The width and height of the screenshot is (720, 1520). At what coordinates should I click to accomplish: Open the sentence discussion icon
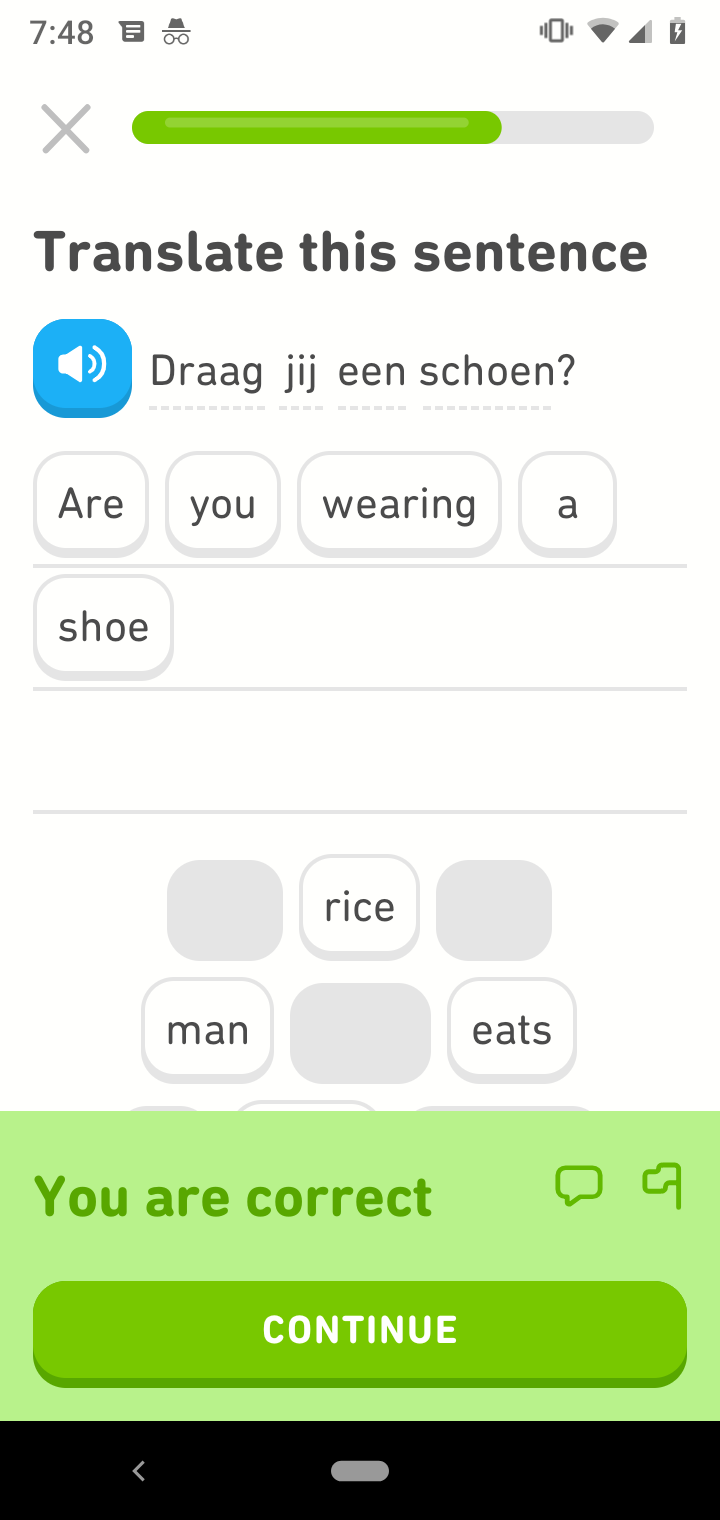pos(579,1186)
